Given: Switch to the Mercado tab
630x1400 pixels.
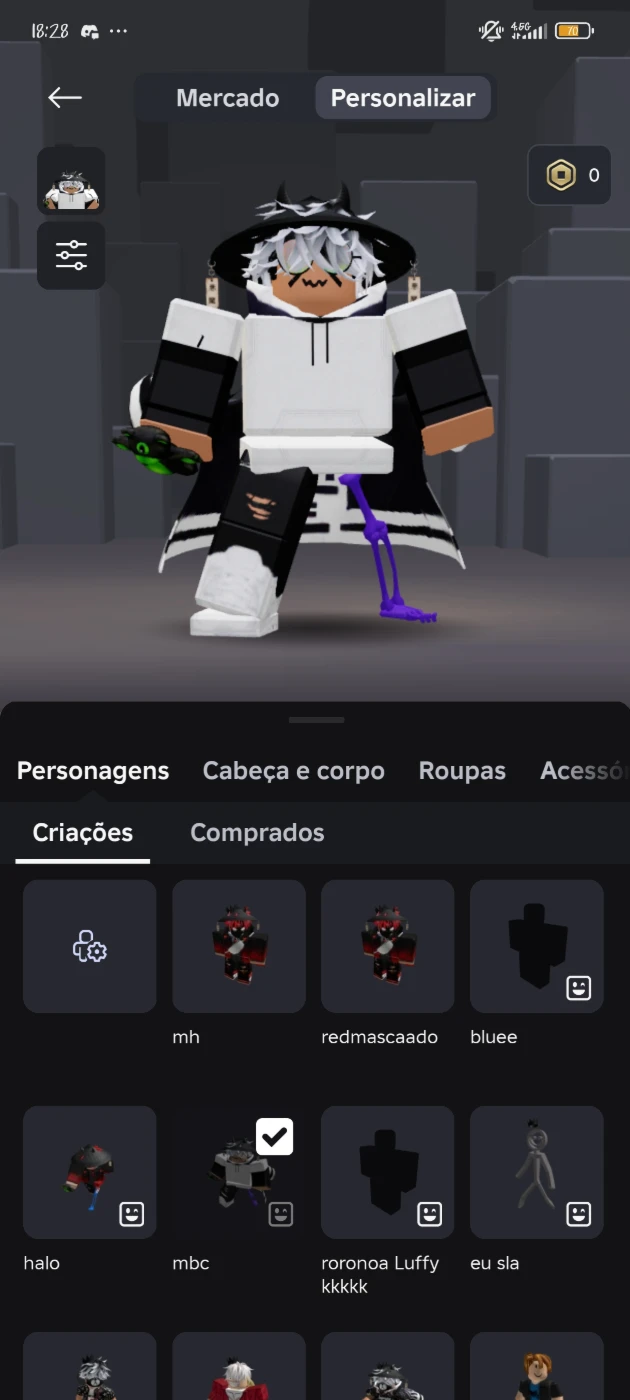Looking at the screenshot, I should pyautogui.click(x=227, y=98).
